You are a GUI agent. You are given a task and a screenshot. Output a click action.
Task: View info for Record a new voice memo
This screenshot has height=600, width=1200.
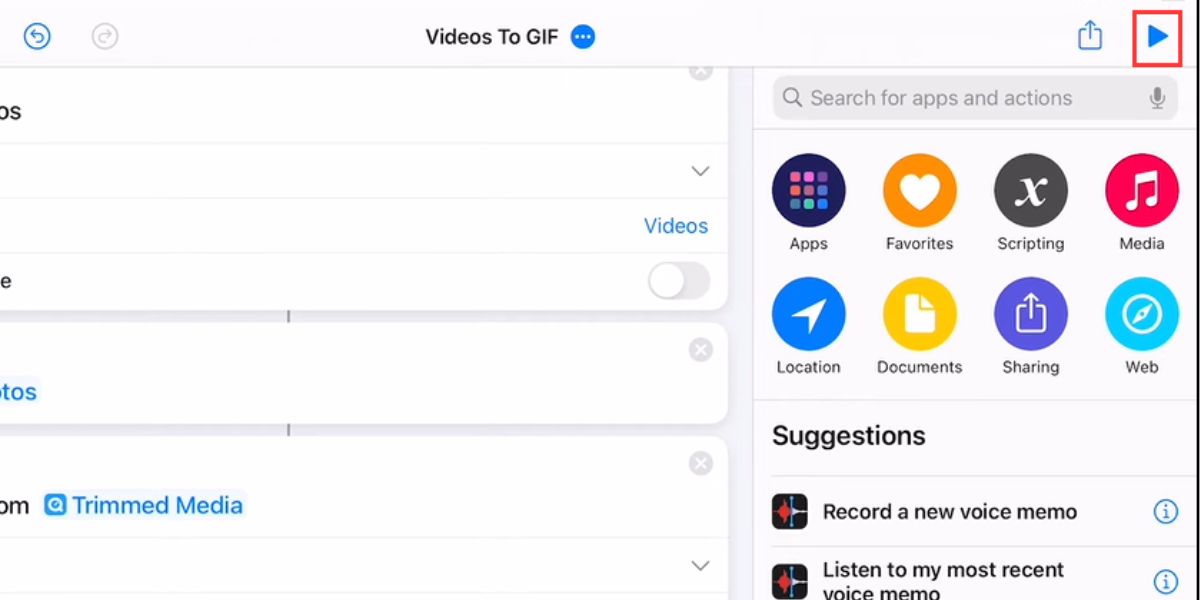1165,512
